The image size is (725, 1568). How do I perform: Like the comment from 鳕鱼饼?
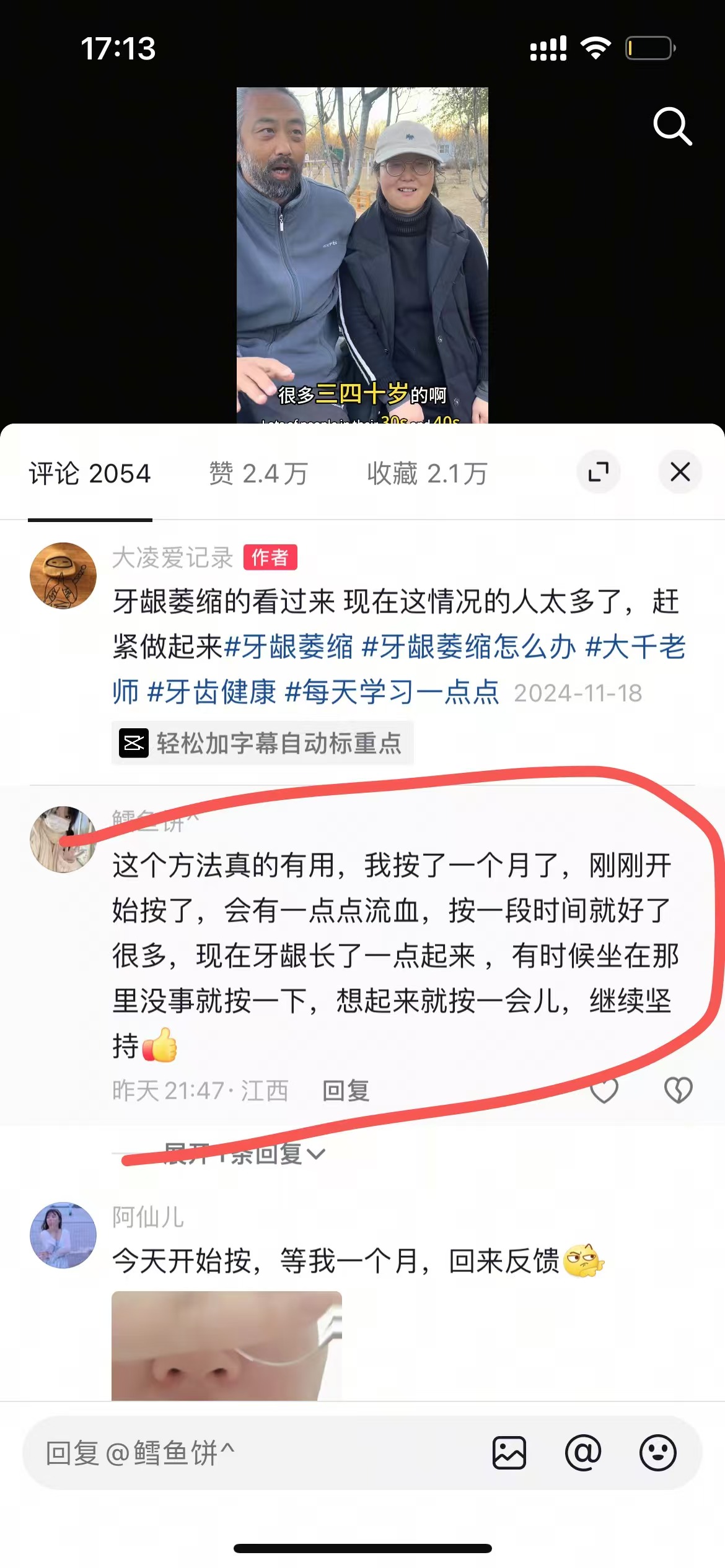point(604,1091)
